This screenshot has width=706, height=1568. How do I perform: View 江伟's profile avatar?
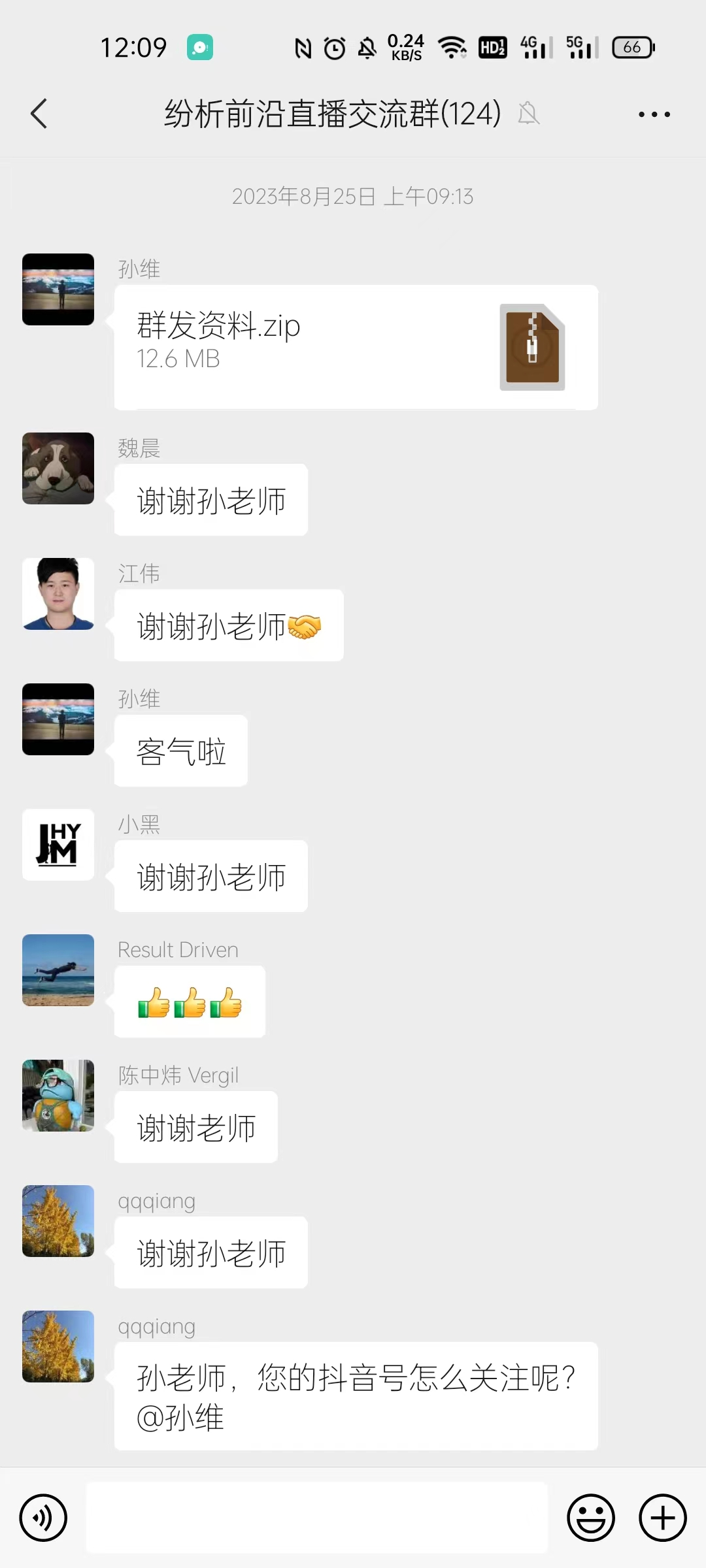click(x=58, y=594)
